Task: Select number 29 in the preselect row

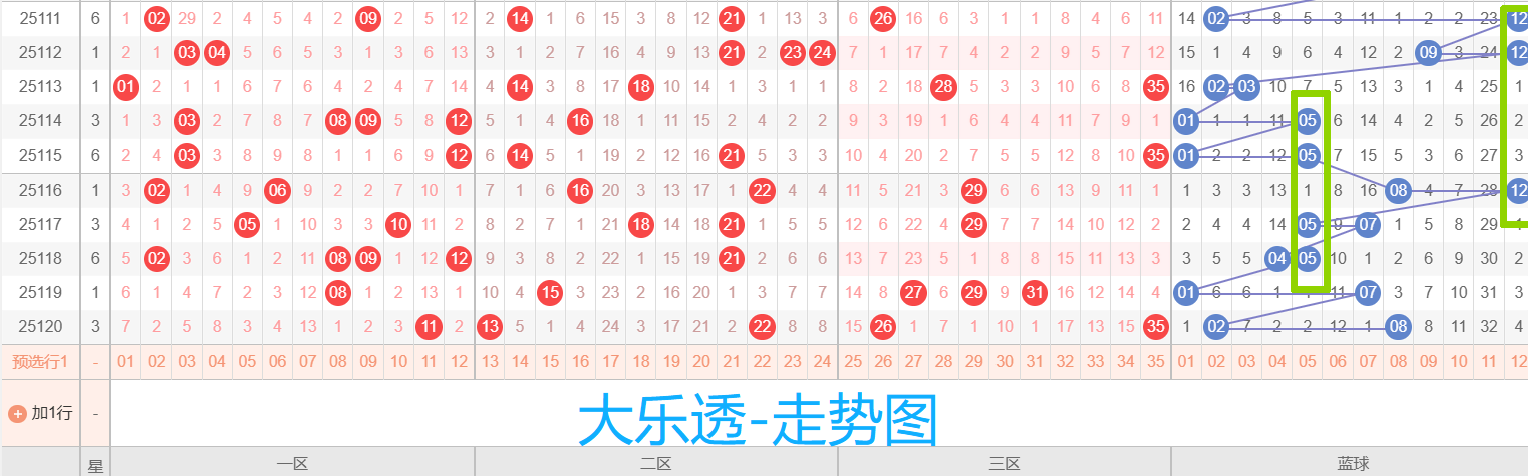Action: click(x=974, y=362)
